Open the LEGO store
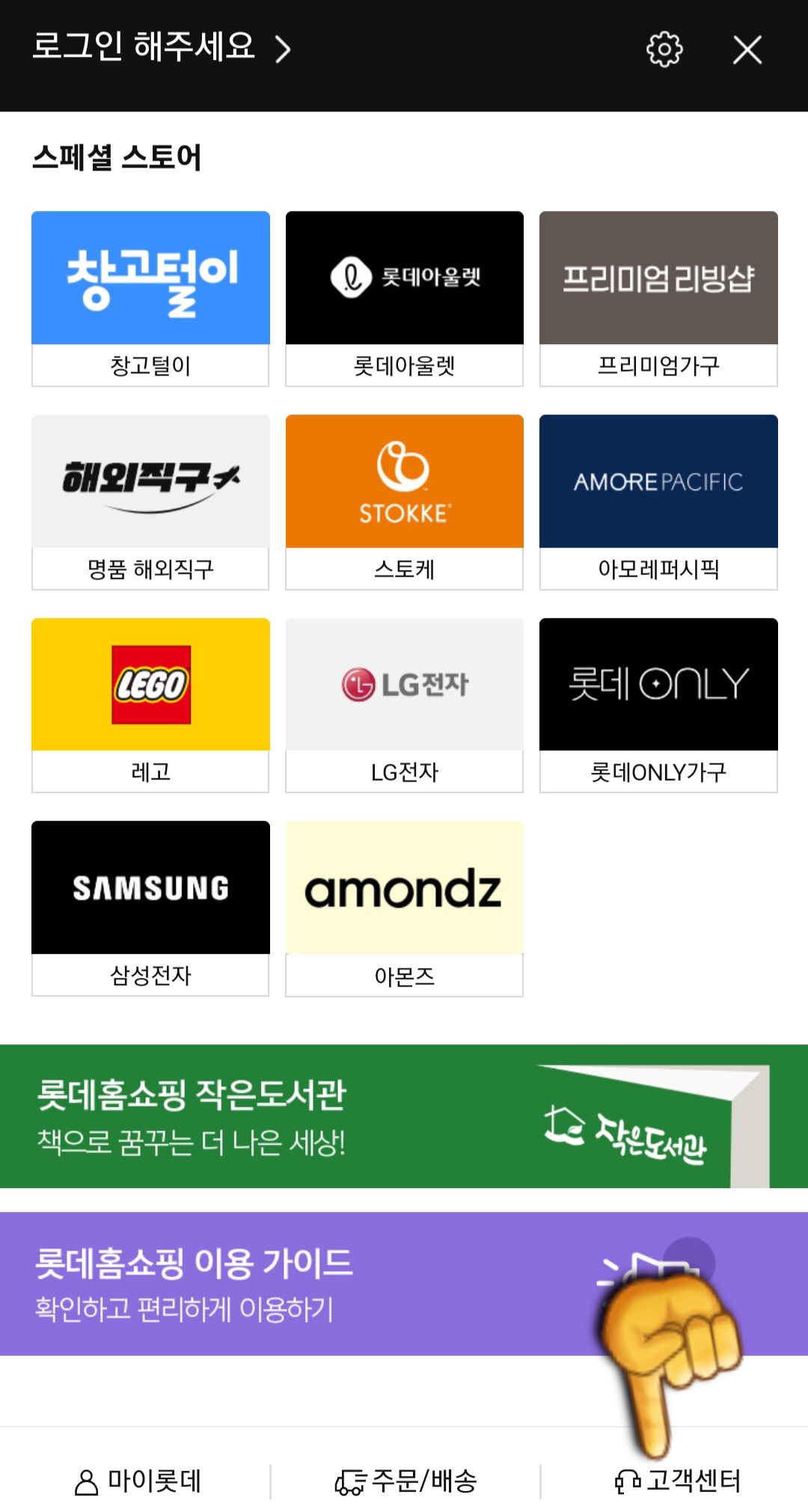808x1512 pixels. (x=150, y=682)
